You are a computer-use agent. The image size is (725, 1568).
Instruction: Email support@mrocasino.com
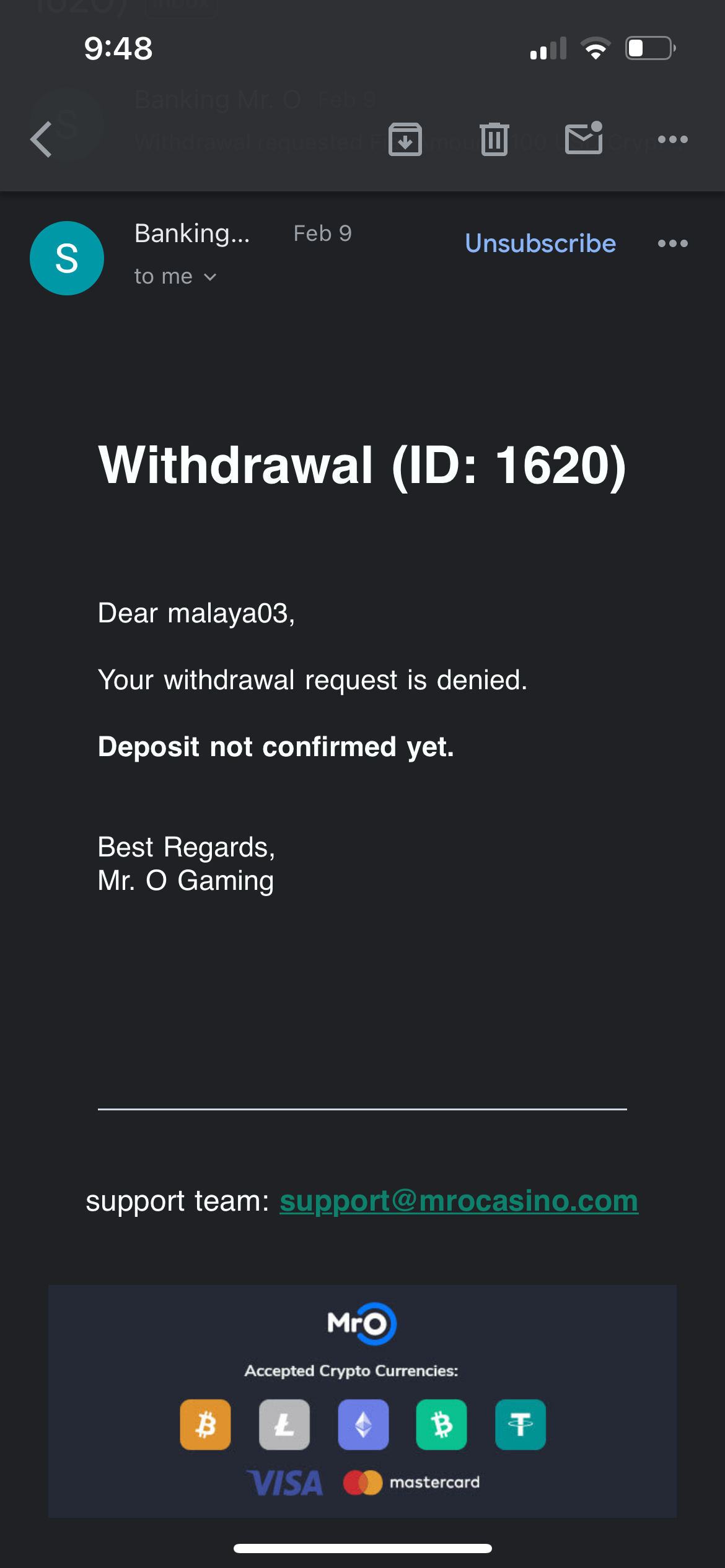459,1201
